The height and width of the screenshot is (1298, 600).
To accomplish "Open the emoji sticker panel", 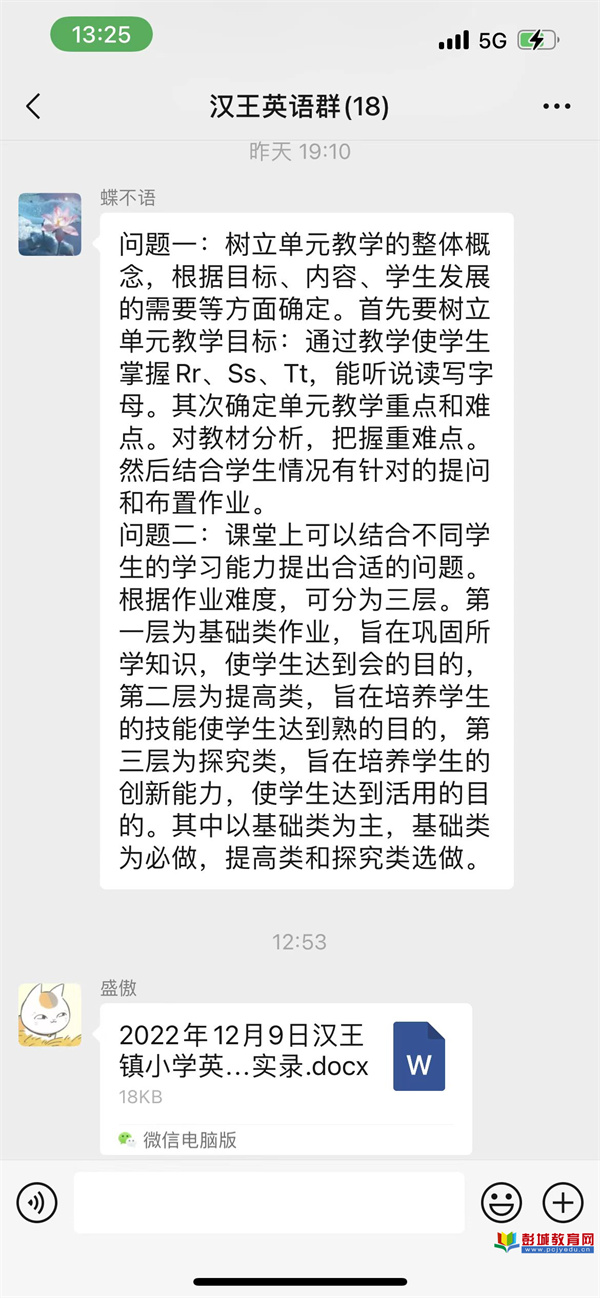I will tap(501, 1203).
